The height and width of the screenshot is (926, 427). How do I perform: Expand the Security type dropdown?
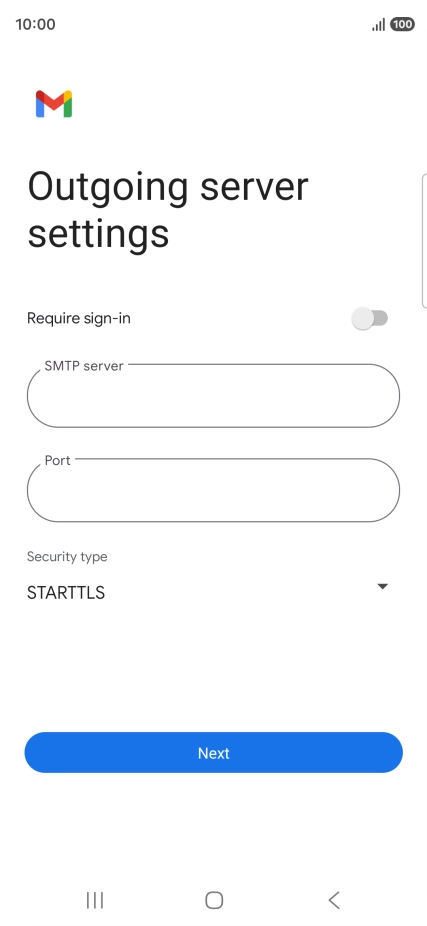pyautogui.click(x=208, y=591)
